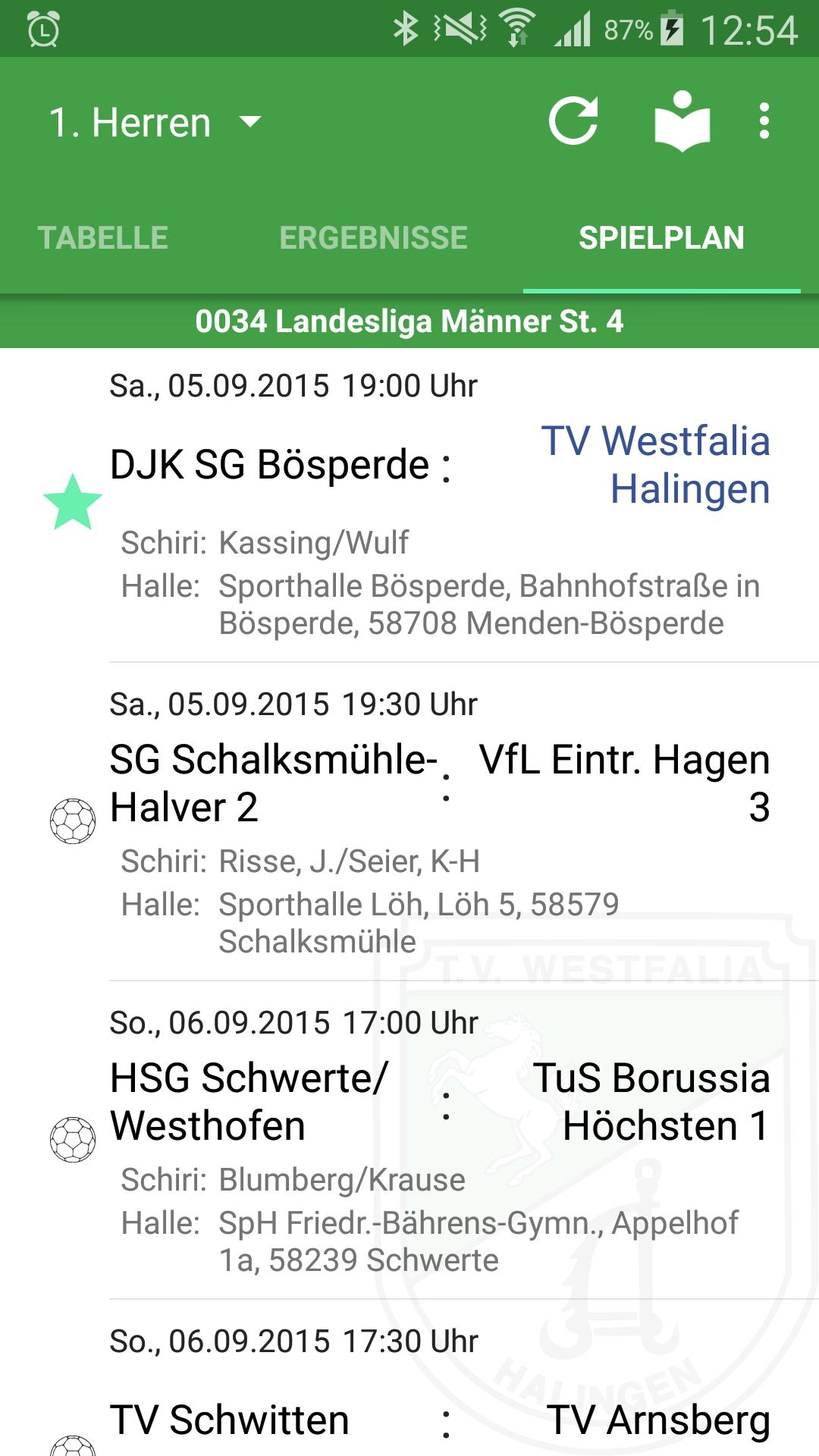Open the HSG Schwerte/Westhofen match
819x1456 pixels.
pyautogui.click(x=409, y=1141)
